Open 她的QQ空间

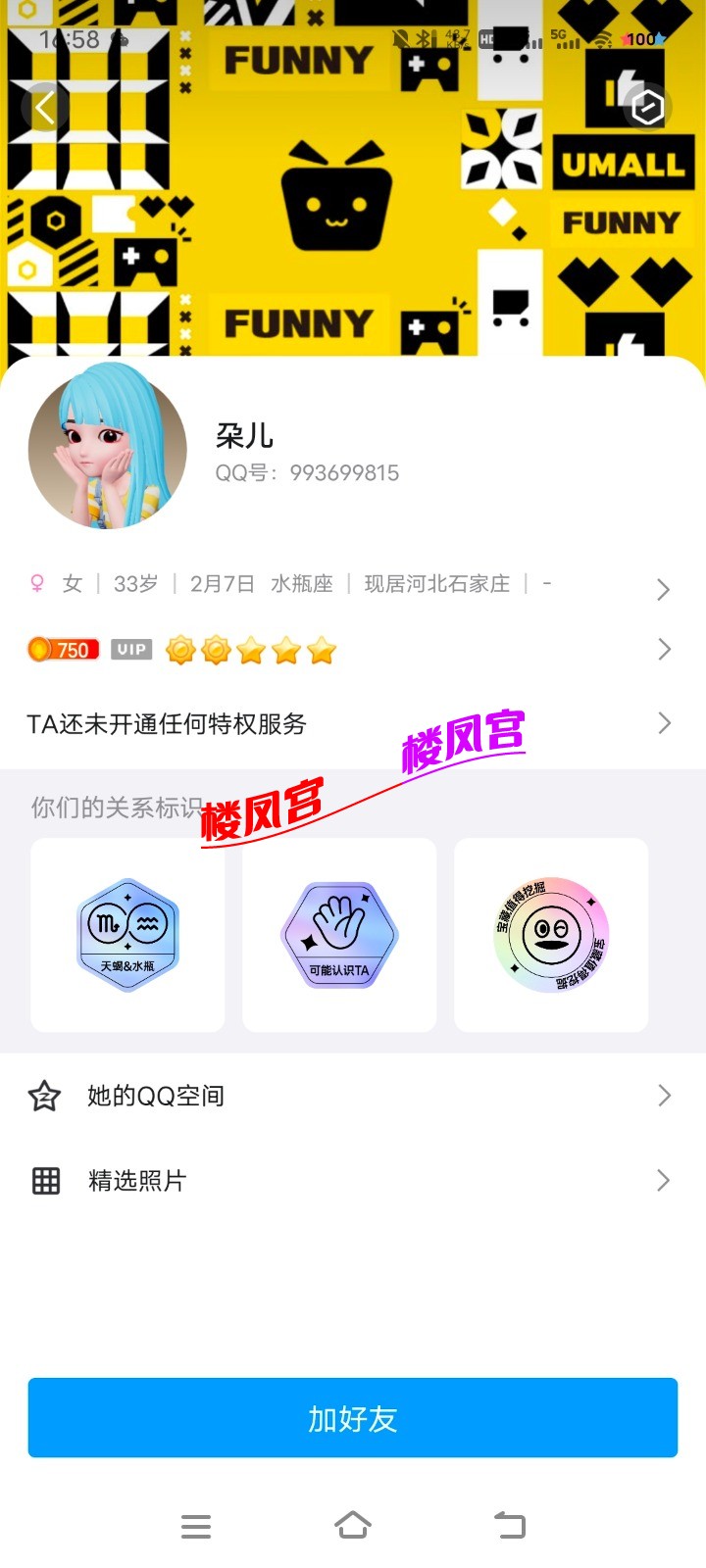(x=353, y=1096)
